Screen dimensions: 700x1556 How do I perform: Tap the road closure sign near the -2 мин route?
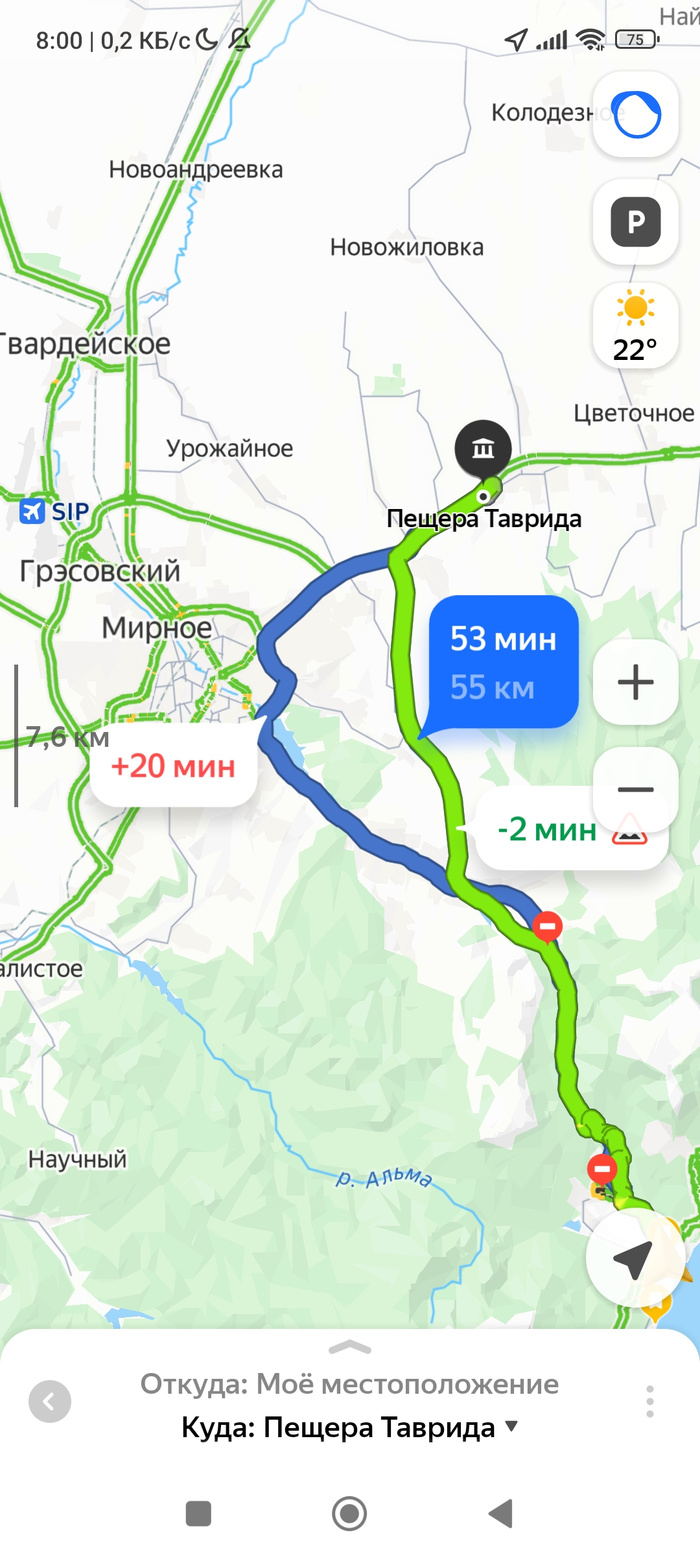tap(547, 927)
